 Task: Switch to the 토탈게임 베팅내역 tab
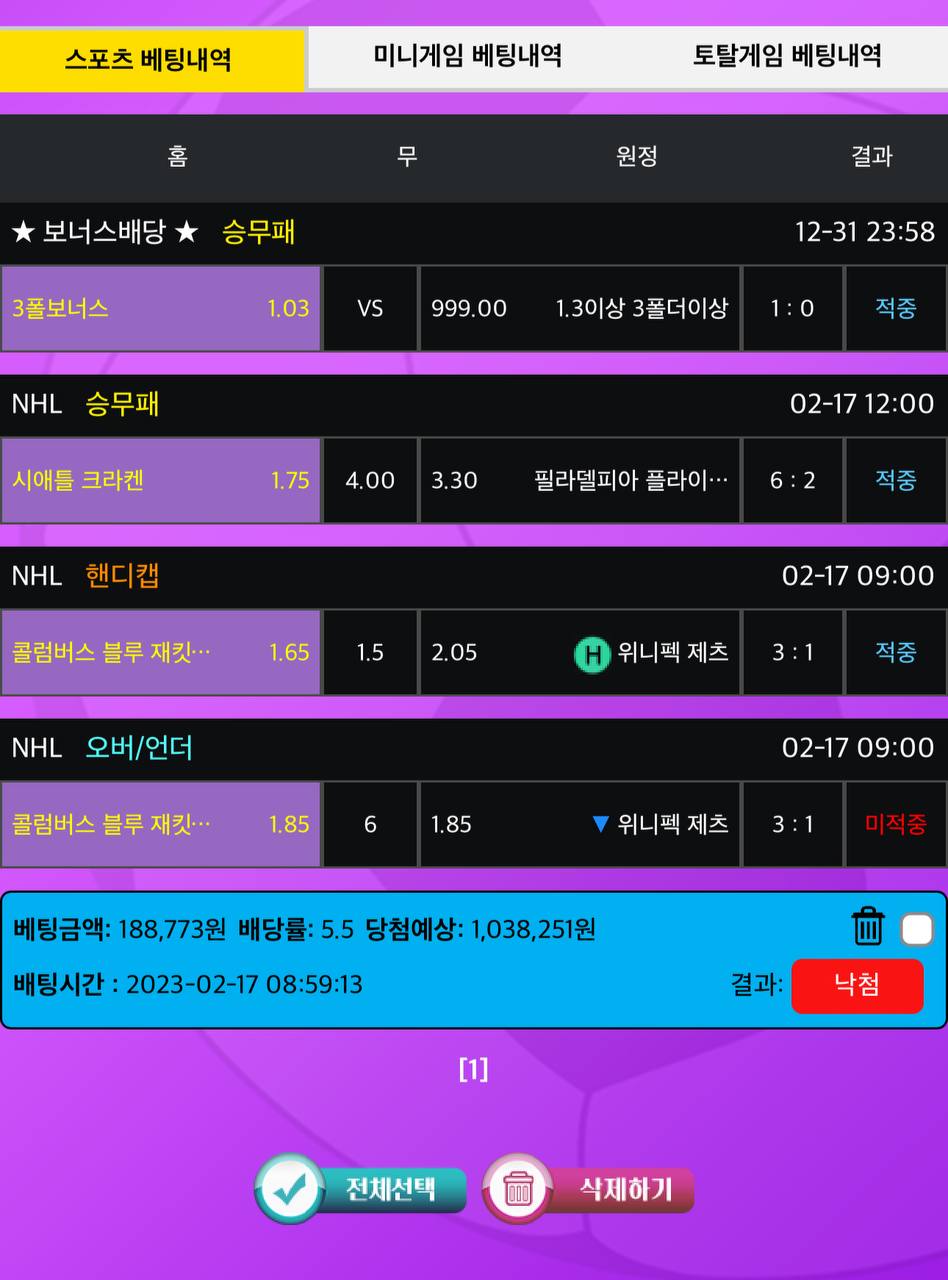pos(787,56)
